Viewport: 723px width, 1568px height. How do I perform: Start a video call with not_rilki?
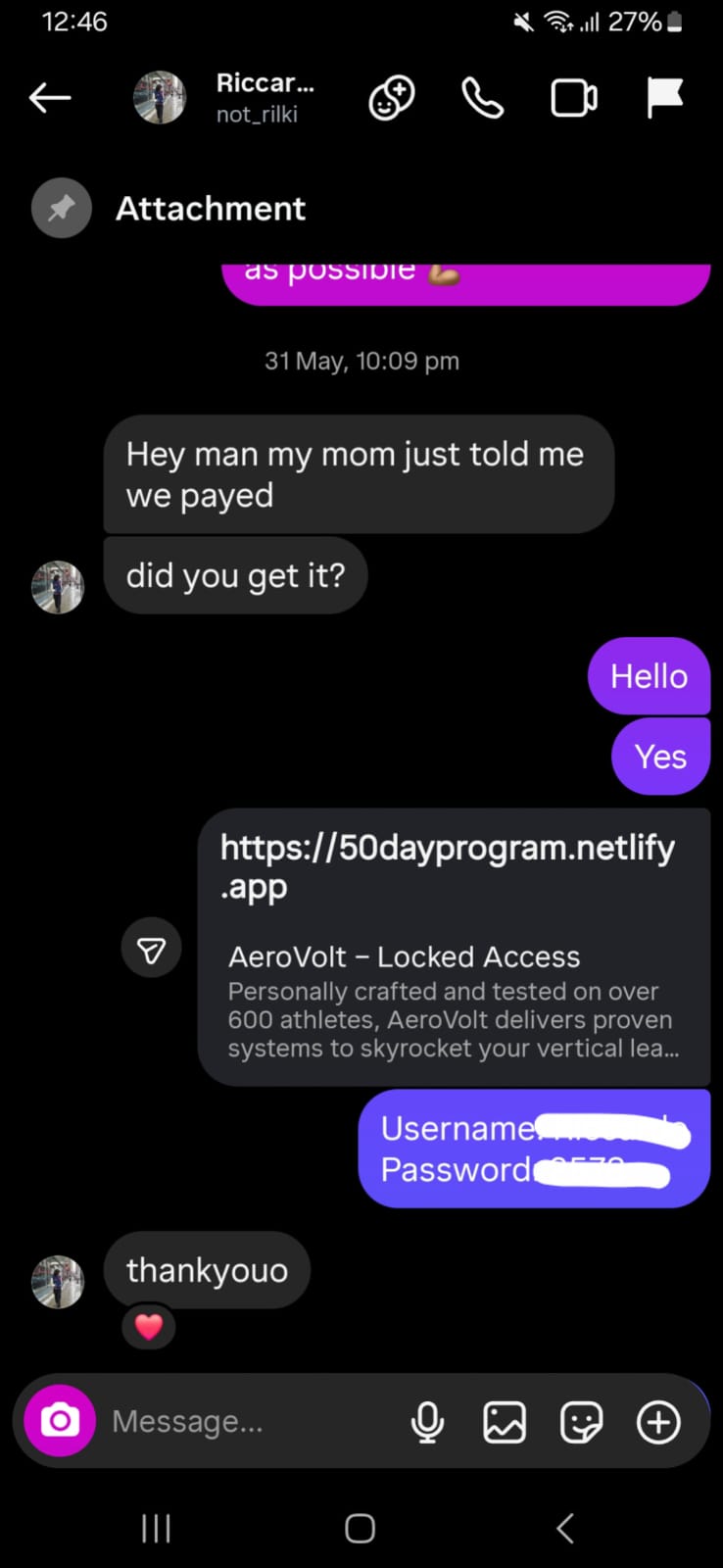click(574, 98)
